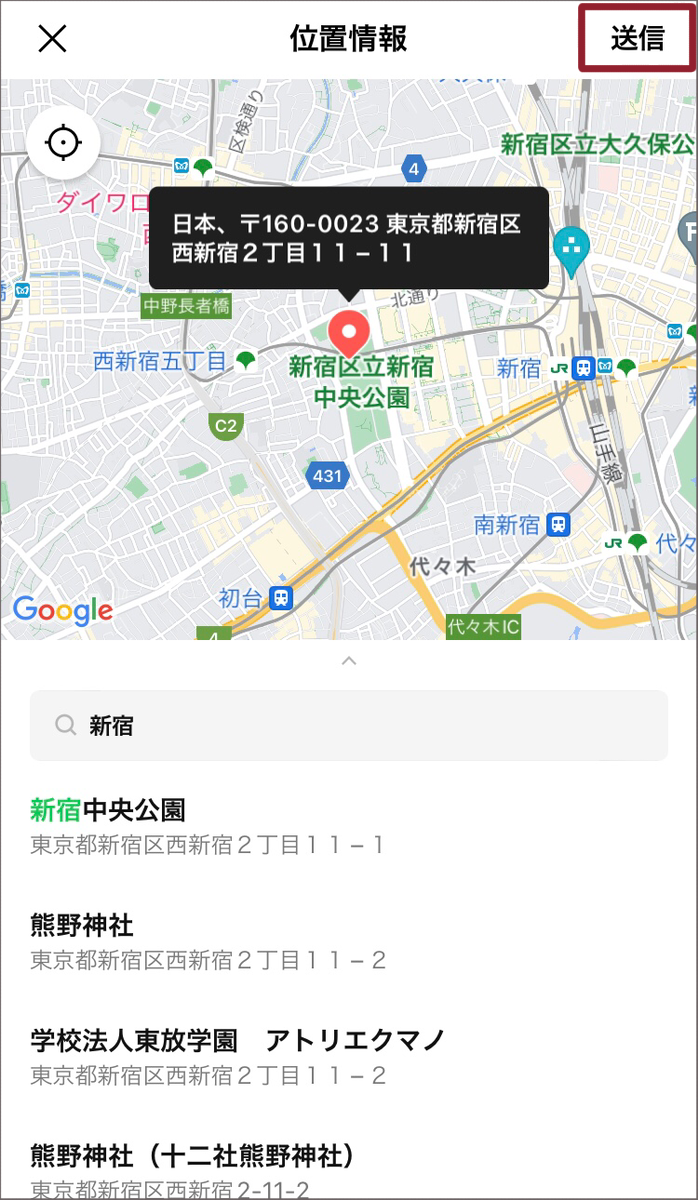698x1200 pixels.
Task: Select 新宿中央公園 from results
Action: point(208,826)
